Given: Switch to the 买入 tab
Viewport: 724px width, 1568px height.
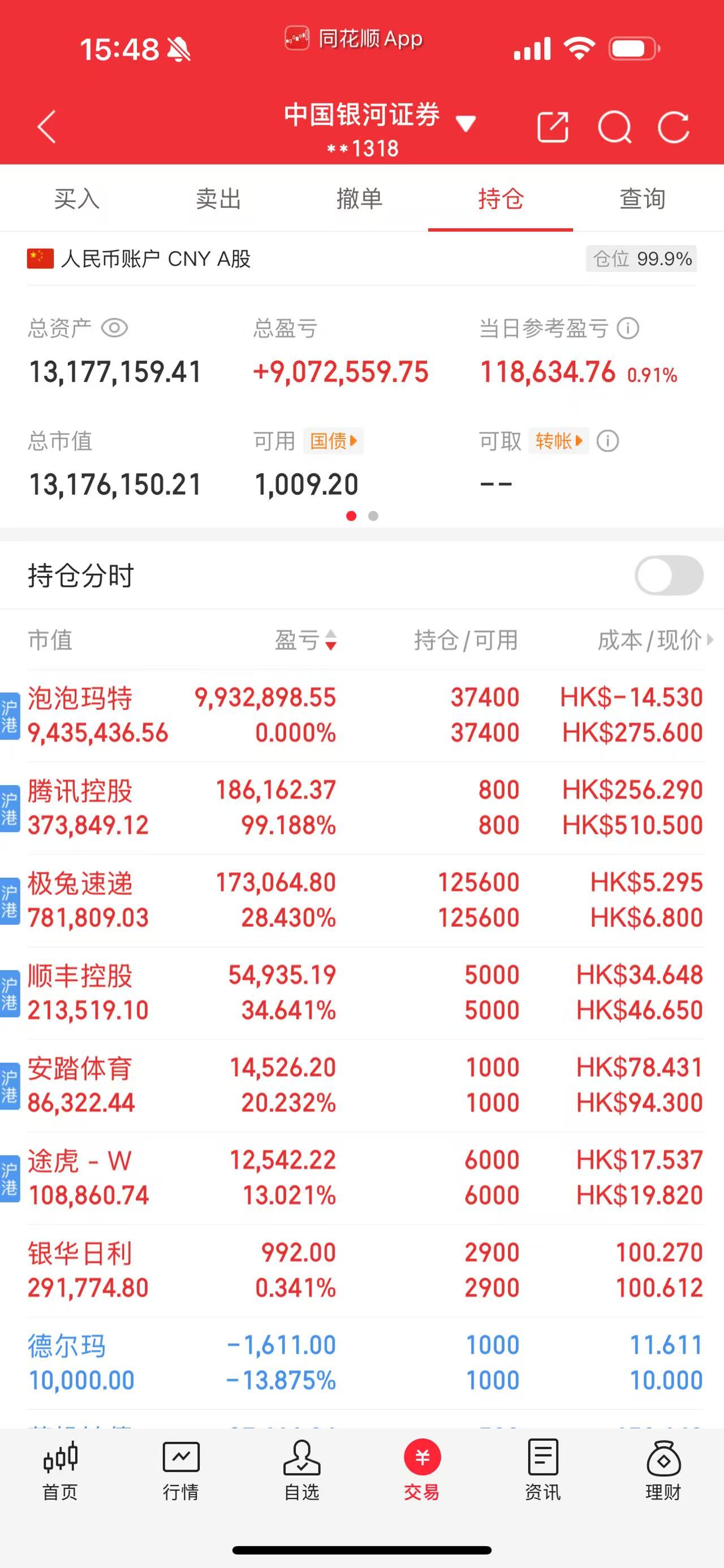Looking at the screenshot, I should coord(77,198).
